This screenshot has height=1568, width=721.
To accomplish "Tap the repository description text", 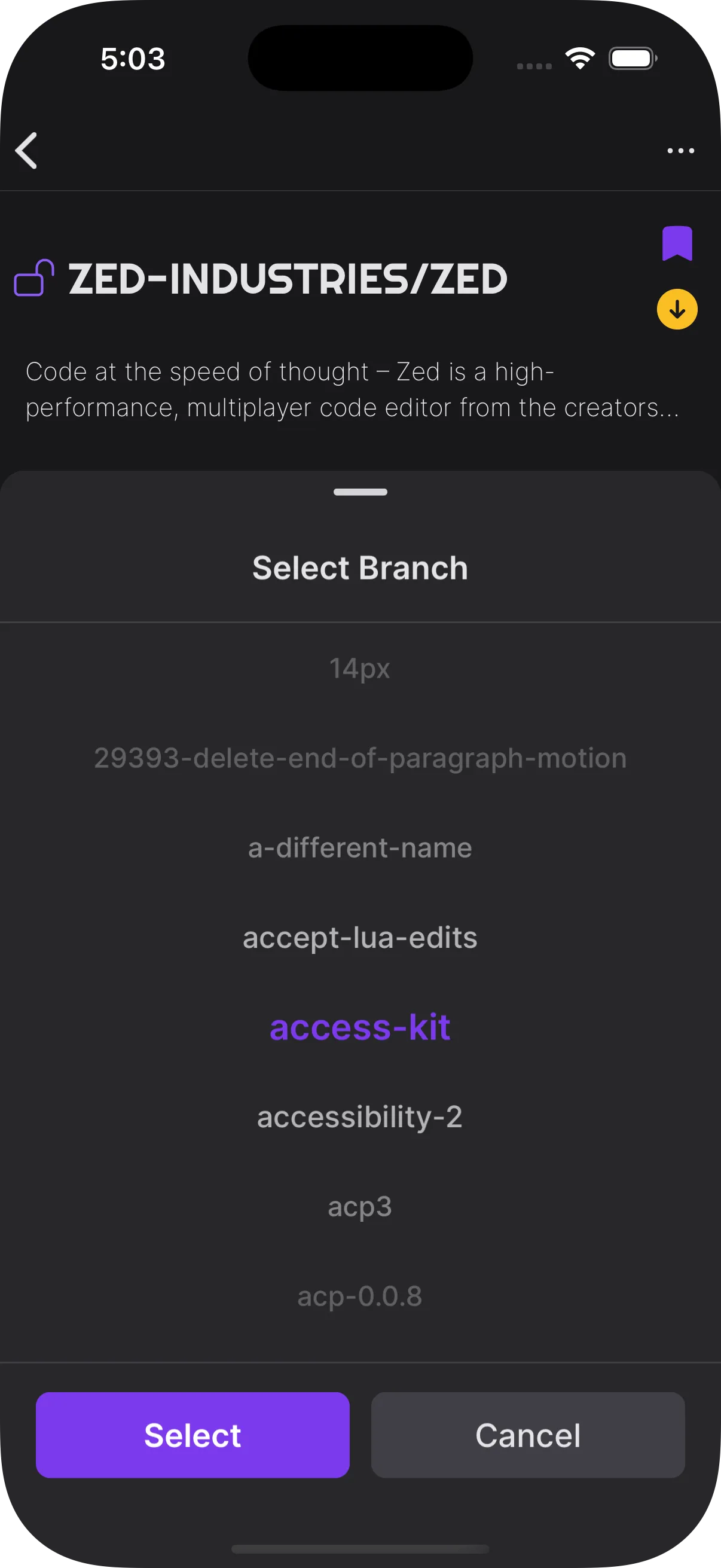I will point(353,389).
